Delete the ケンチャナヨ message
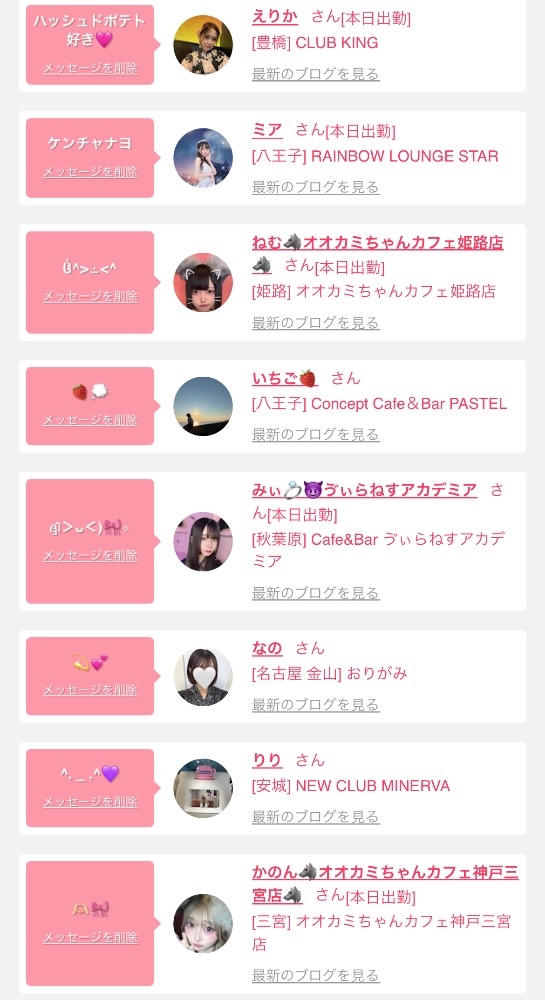The width and height of the screenshot is (545, 1000). click(x=91, y=172)
